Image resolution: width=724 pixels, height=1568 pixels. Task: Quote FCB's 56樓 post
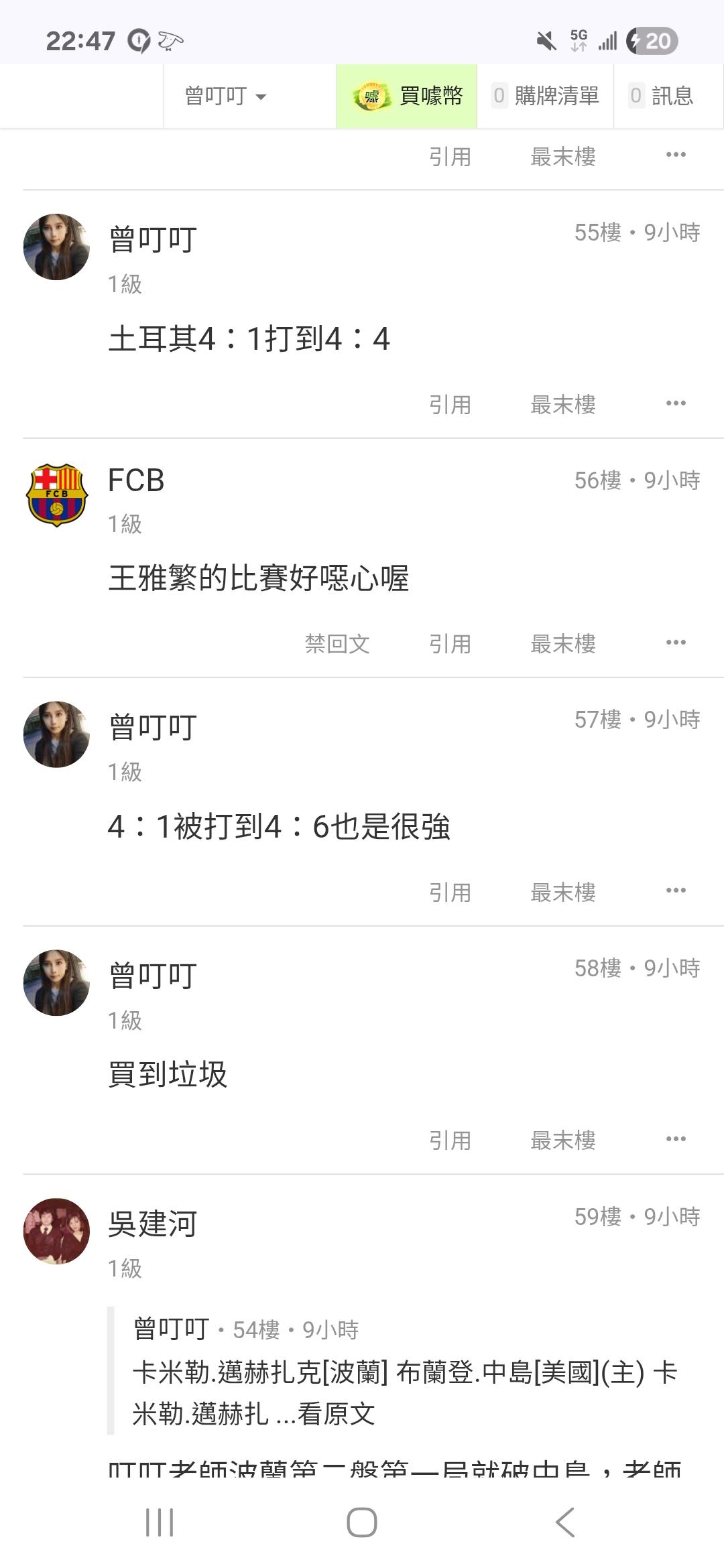tap(450, 644)
